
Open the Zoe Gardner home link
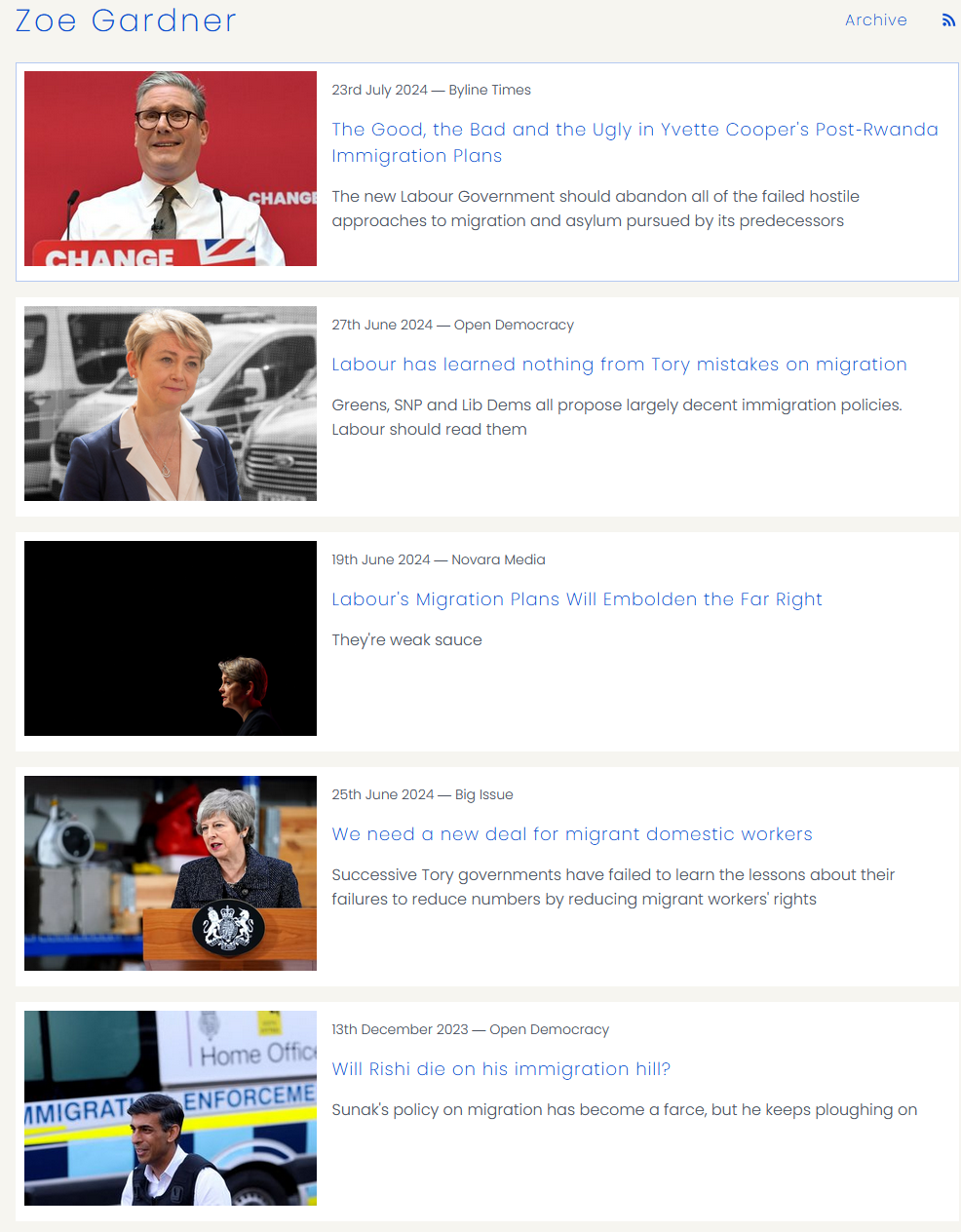pyautogui.click(x=126, y=20)
